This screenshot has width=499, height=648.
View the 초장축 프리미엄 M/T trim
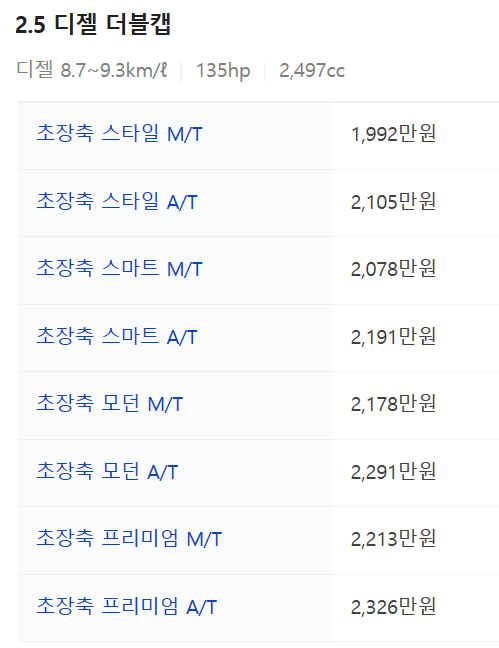click(129, 539)
